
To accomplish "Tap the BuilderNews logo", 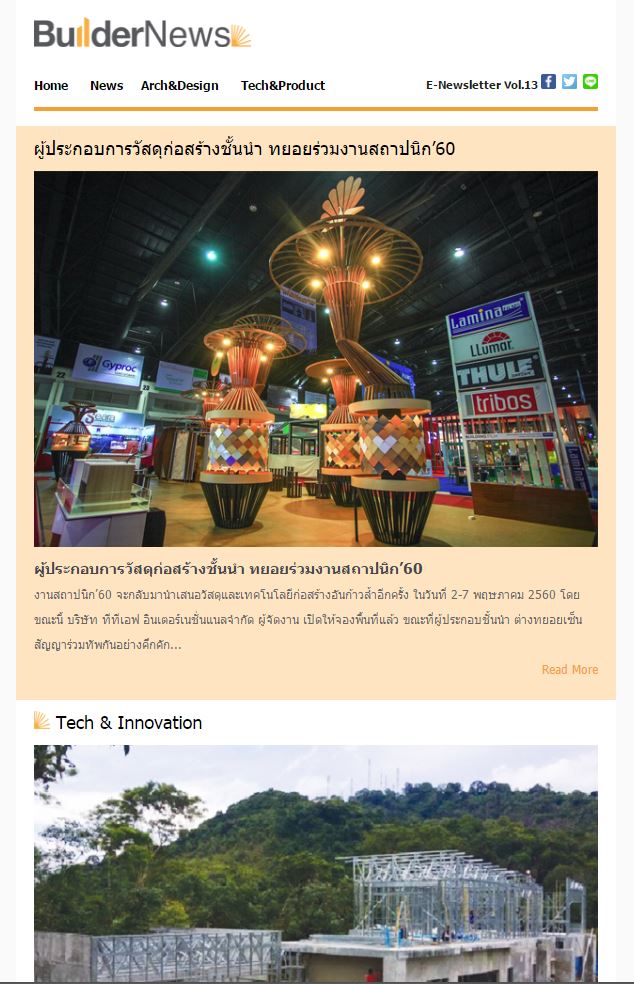I will [x=141, y=34].
